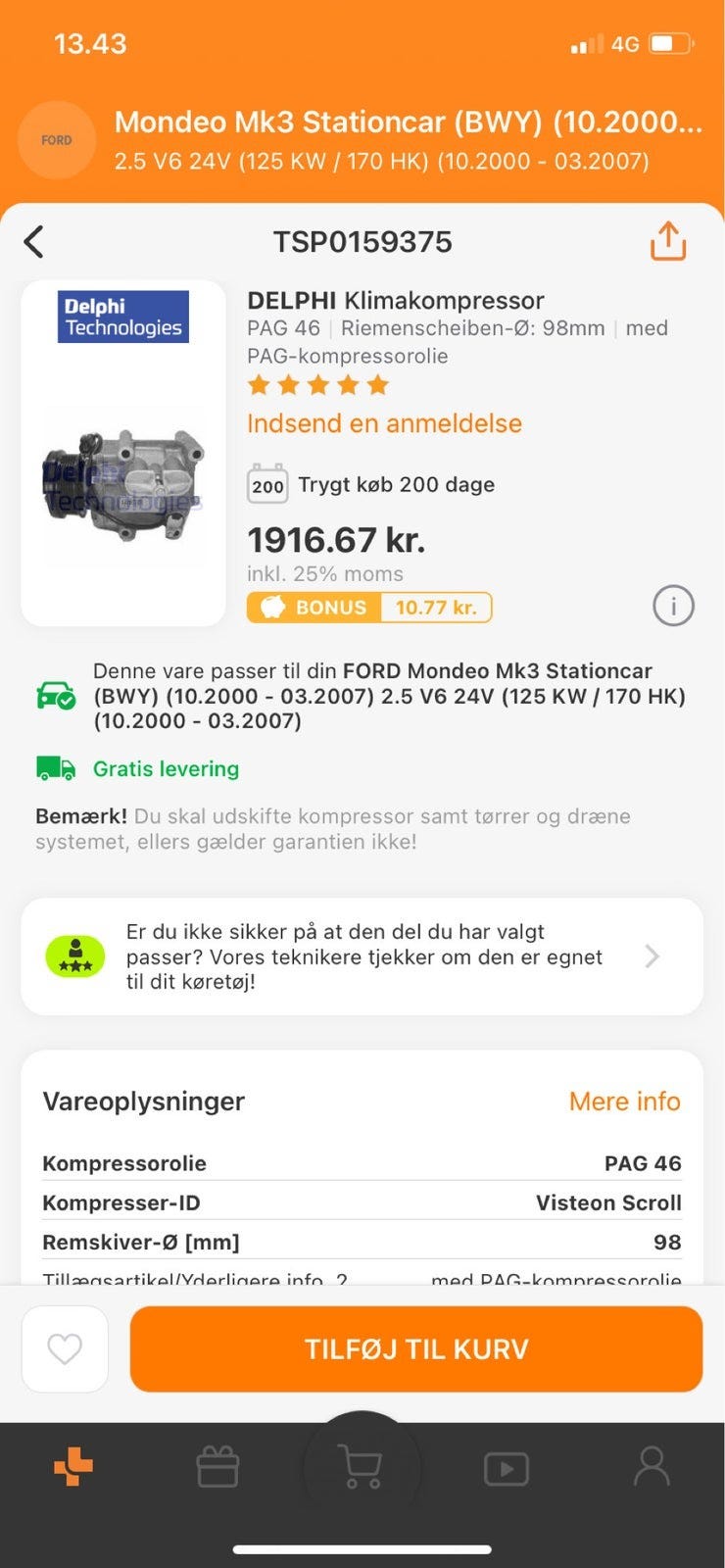The image size is (725, 1568).
Task: Open the profile account tab
Action: pyautogui.click(x=652, y=1467)
